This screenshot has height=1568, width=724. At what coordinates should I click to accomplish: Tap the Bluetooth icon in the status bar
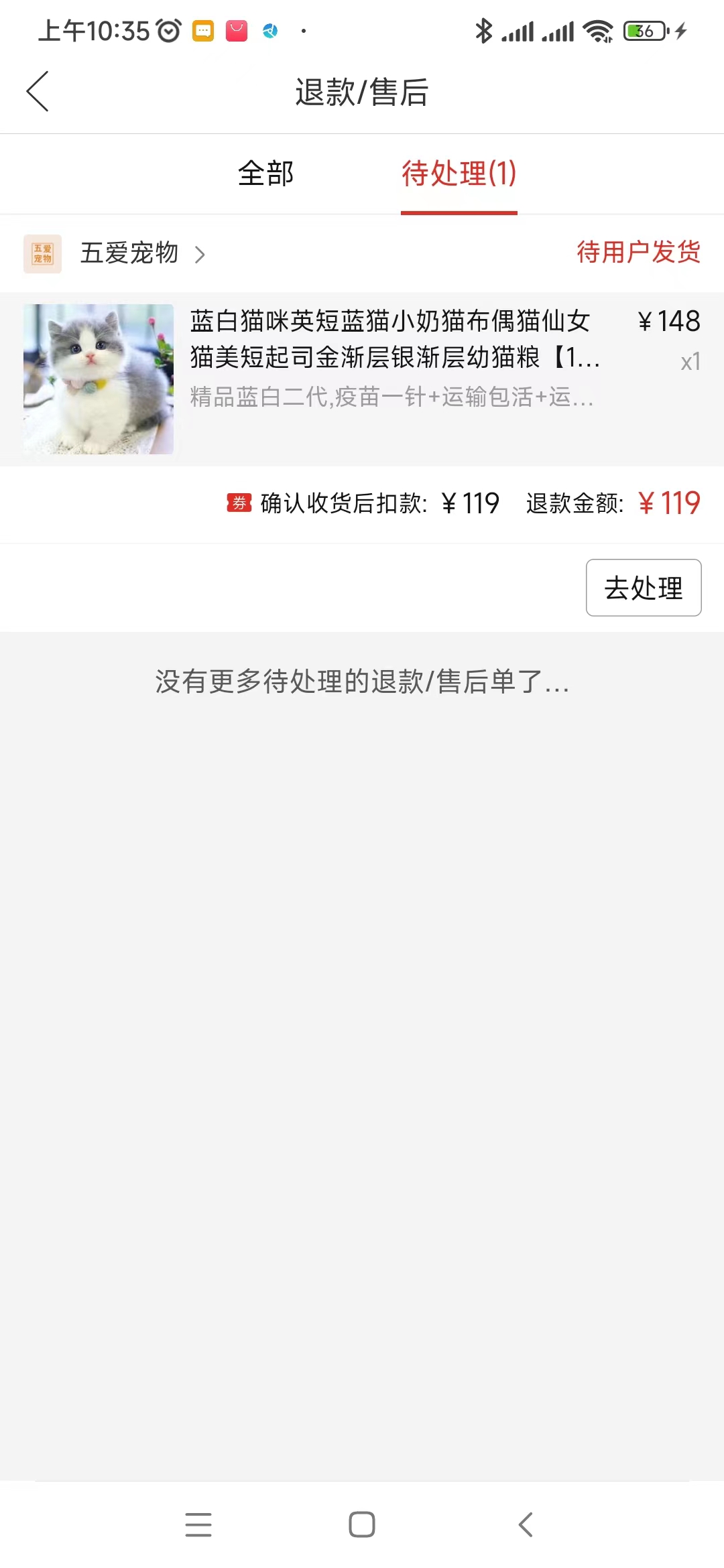484,29
